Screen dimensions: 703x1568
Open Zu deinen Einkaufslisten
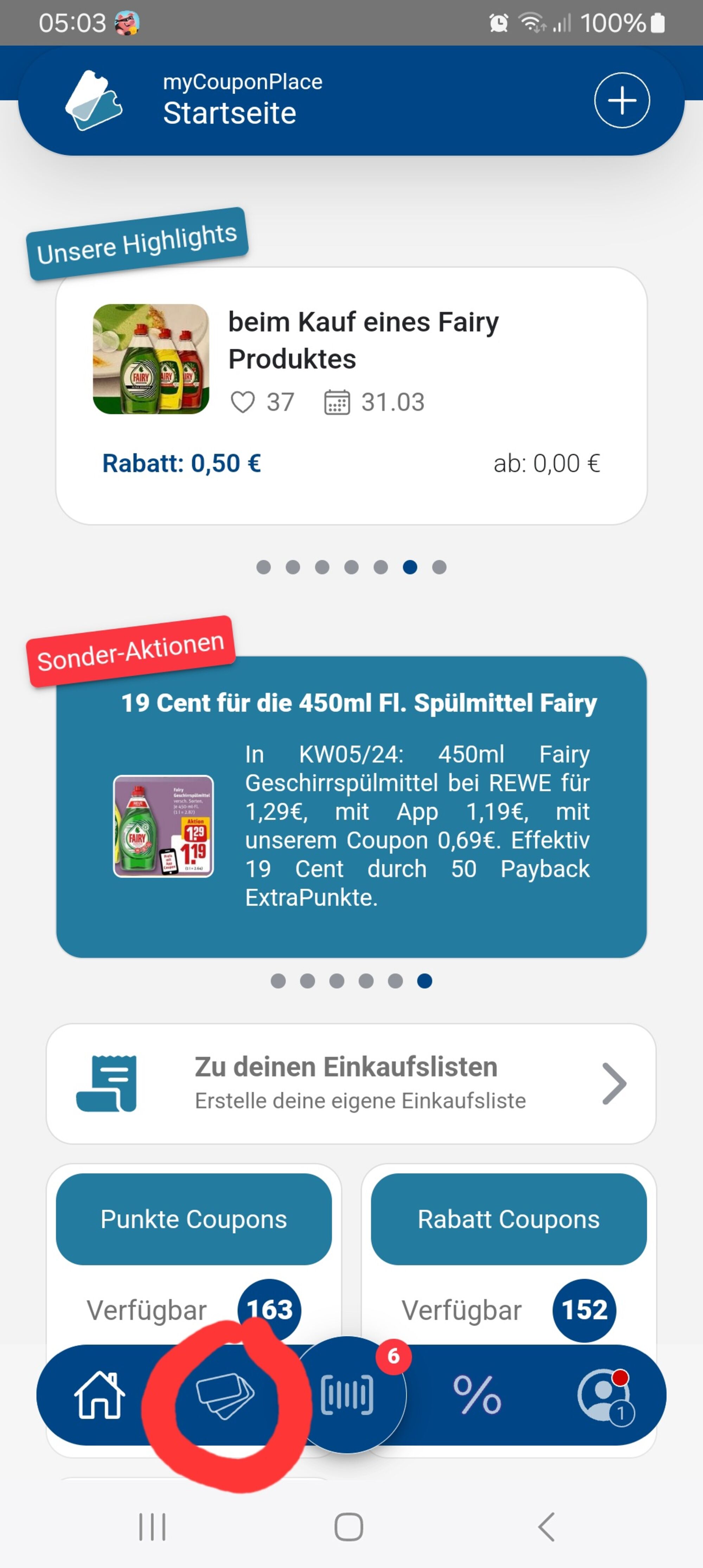351,1083
